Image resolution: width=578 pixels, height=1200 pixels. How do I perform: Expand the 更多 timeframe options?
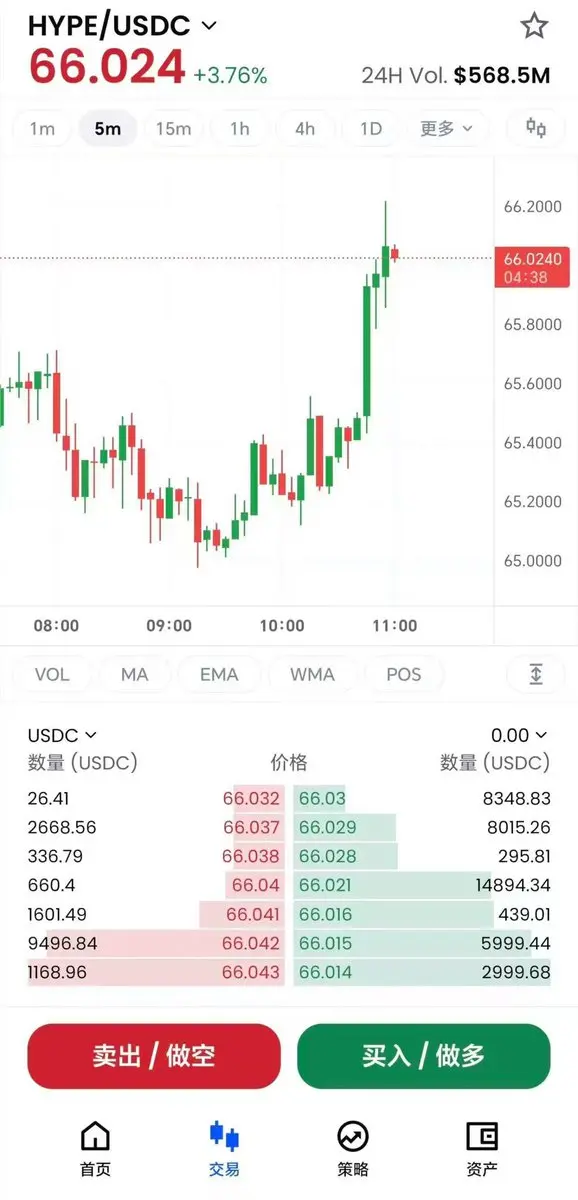pos(446,128)
